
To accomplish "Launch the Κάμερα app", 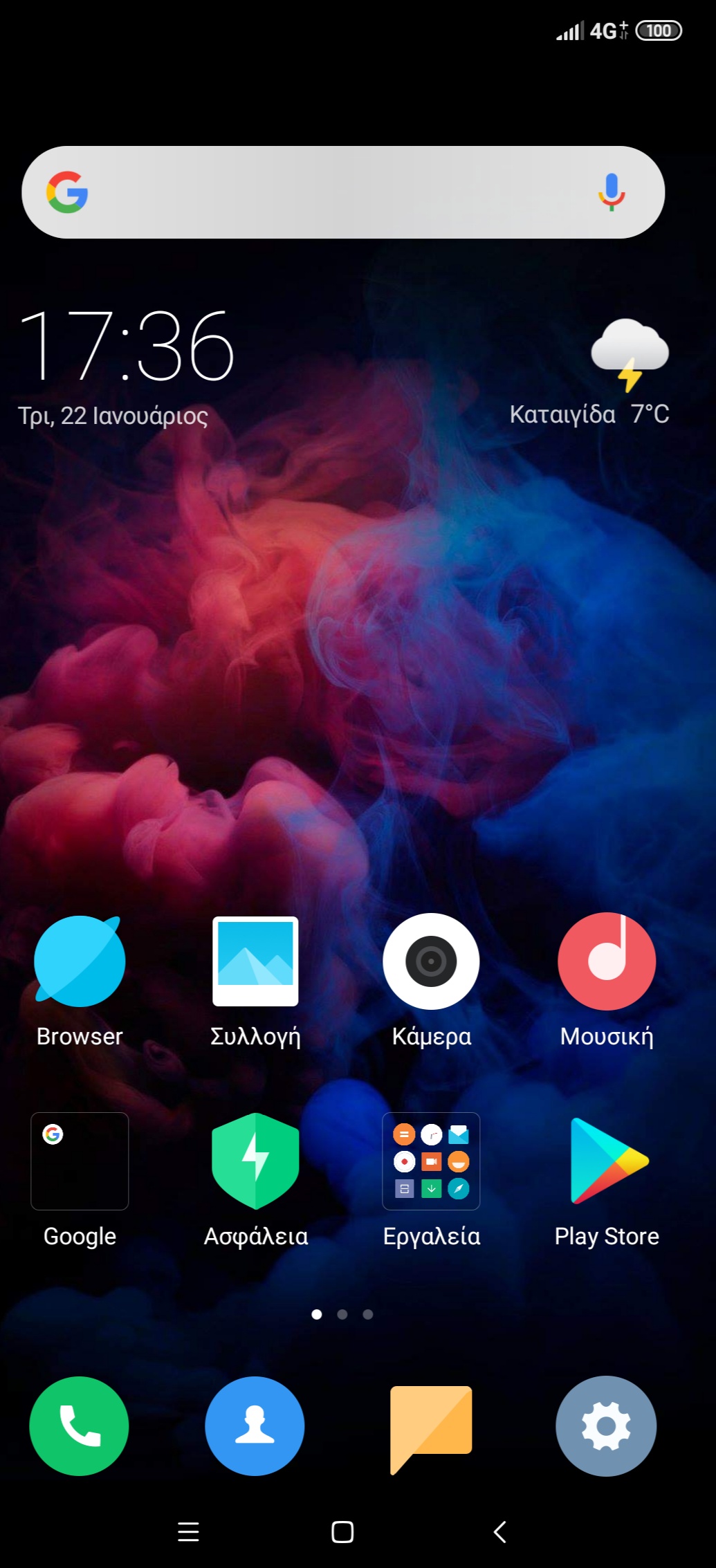I will (431, 961).
